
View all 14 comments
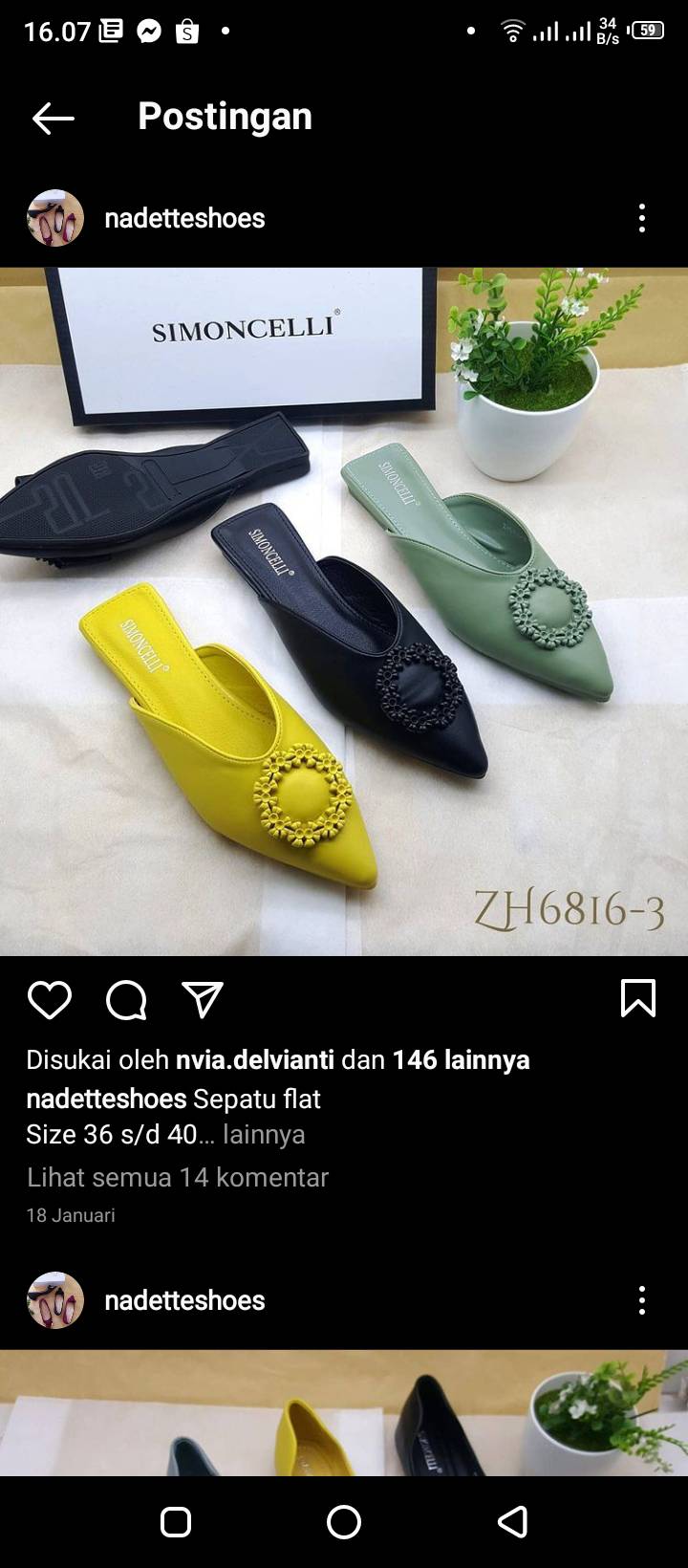click(178, 1177)
